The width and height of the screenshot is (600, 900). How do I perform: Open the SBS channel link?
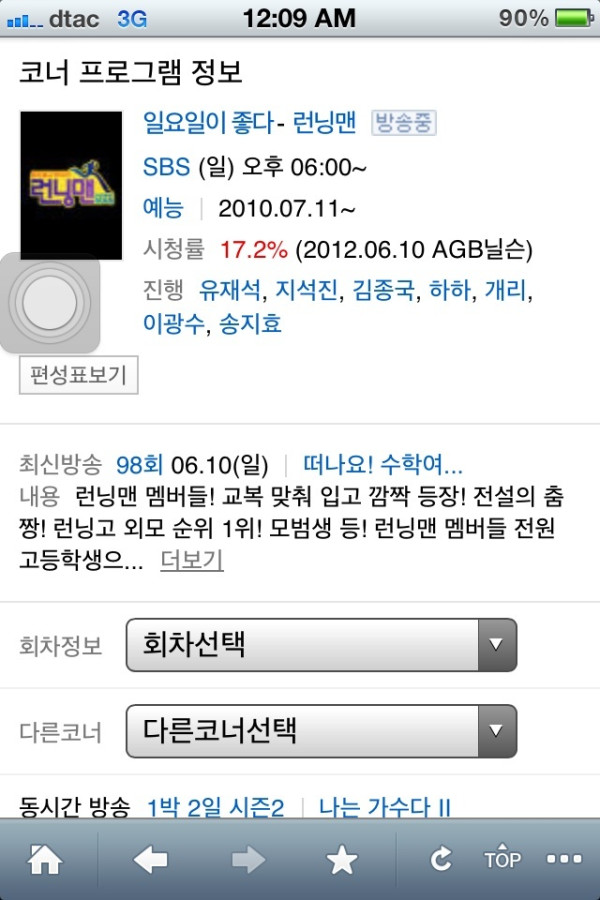166,166
